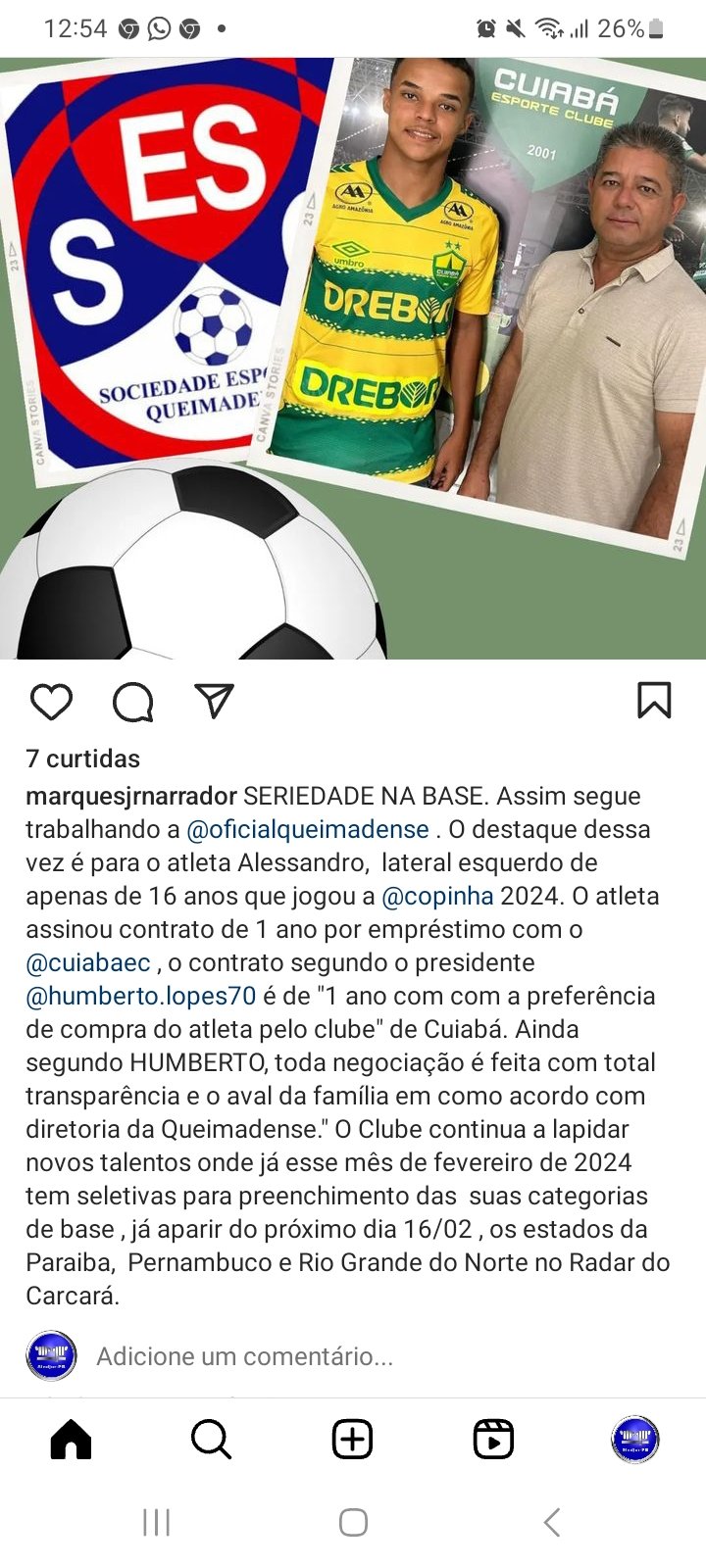Save the post with the bookmark icon
Screen dimensions: 706x1568
pos(654,701)
